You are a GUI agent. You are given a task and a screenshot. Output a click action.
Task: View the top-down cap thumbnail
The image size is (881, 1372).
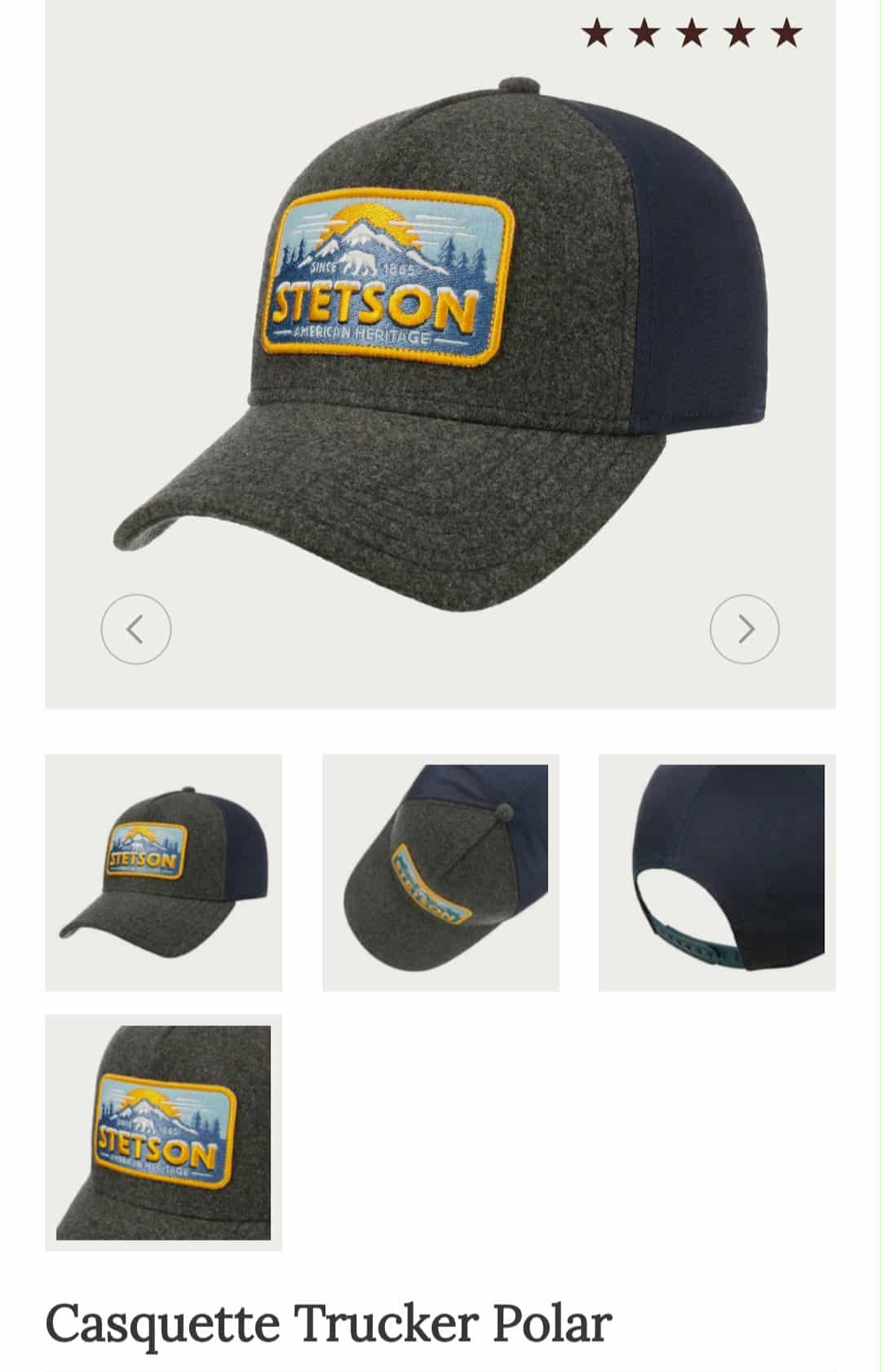tap(440, 872)
